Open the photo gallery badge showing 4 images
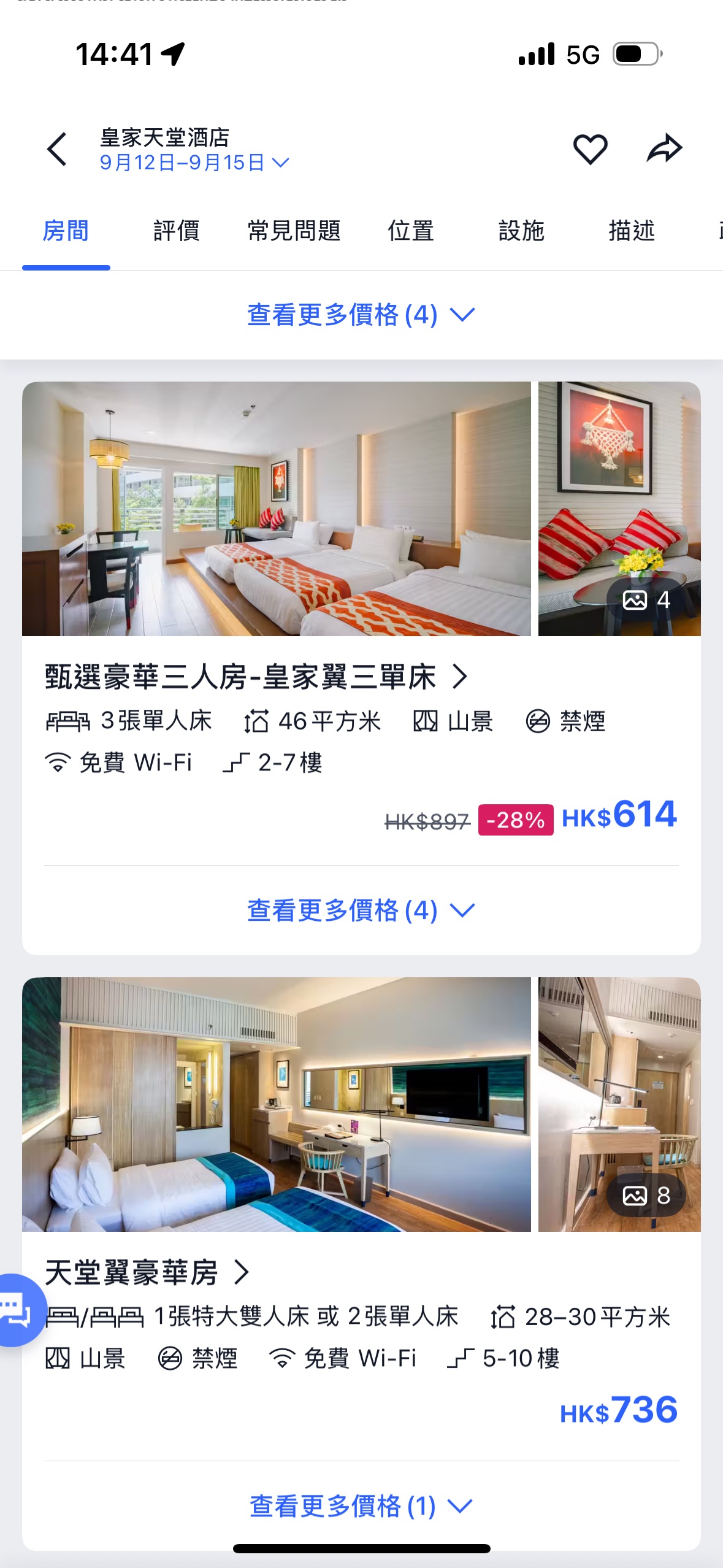Image resolution: width=723 pixels, height=1568 pixels. click(x=644, y=601)
